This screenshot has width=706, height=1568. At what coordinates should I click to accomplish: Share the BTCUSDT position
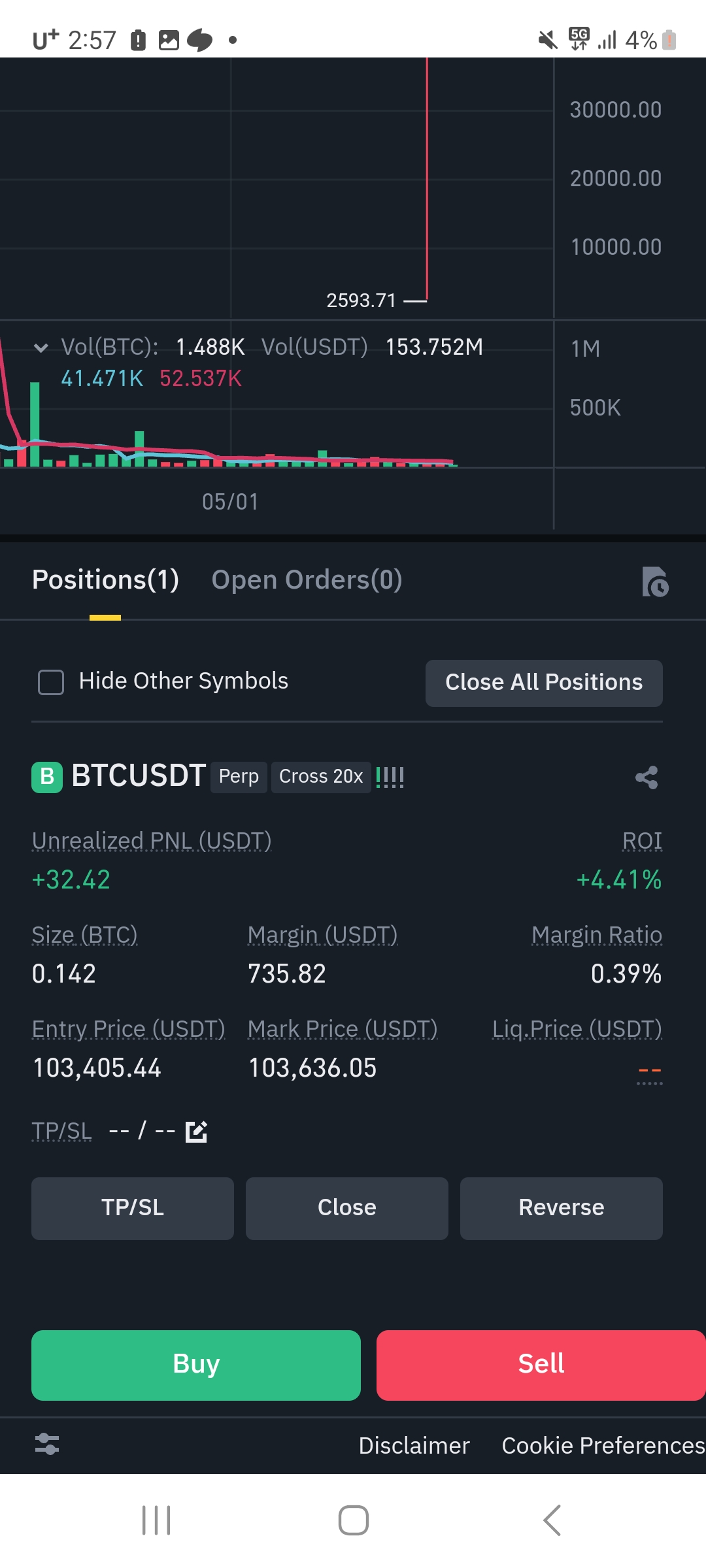point(647,777)
